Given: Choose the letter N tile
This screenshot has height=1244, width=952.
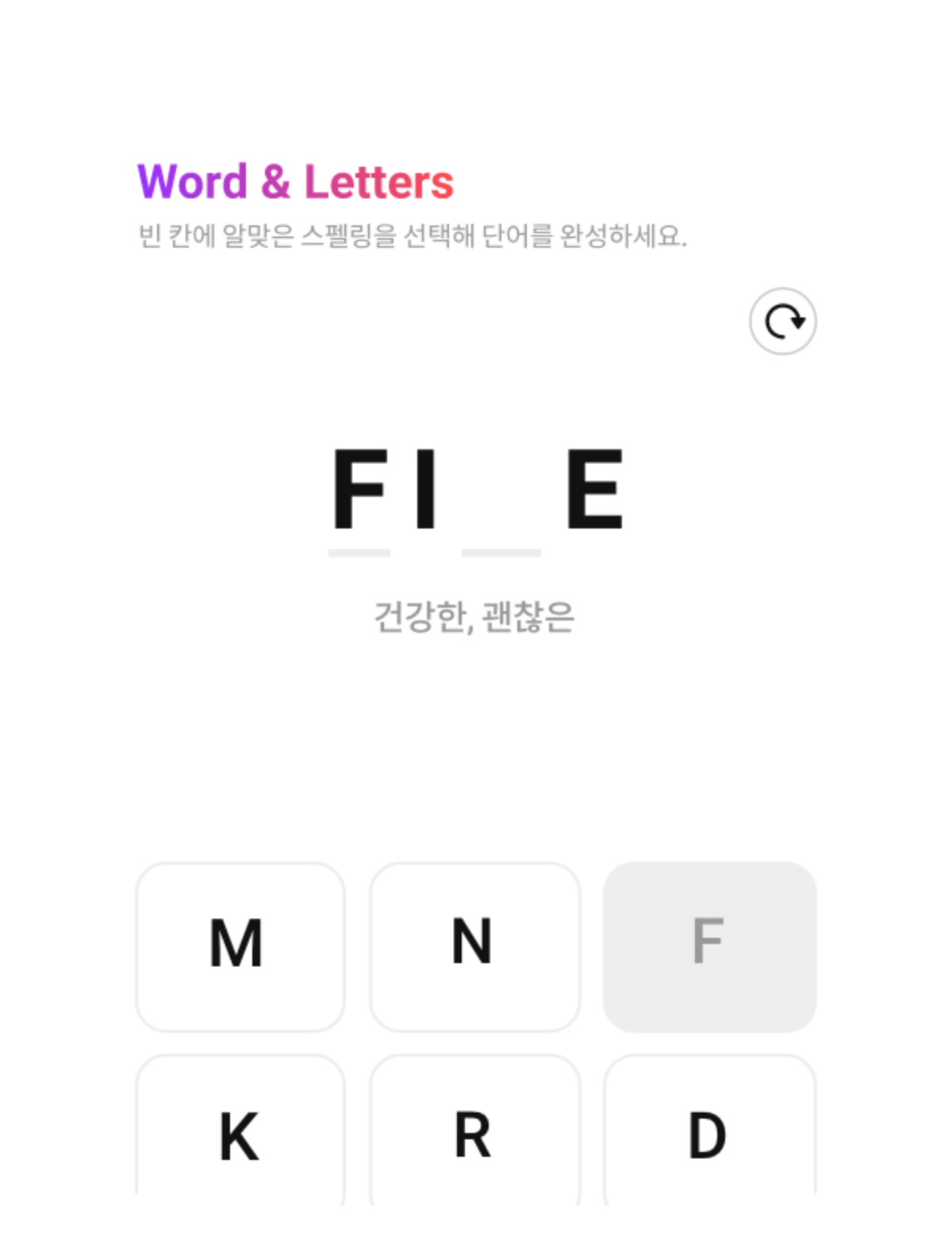Looking at the screenshot, I should pyautogui.click(x=474, y=946).
